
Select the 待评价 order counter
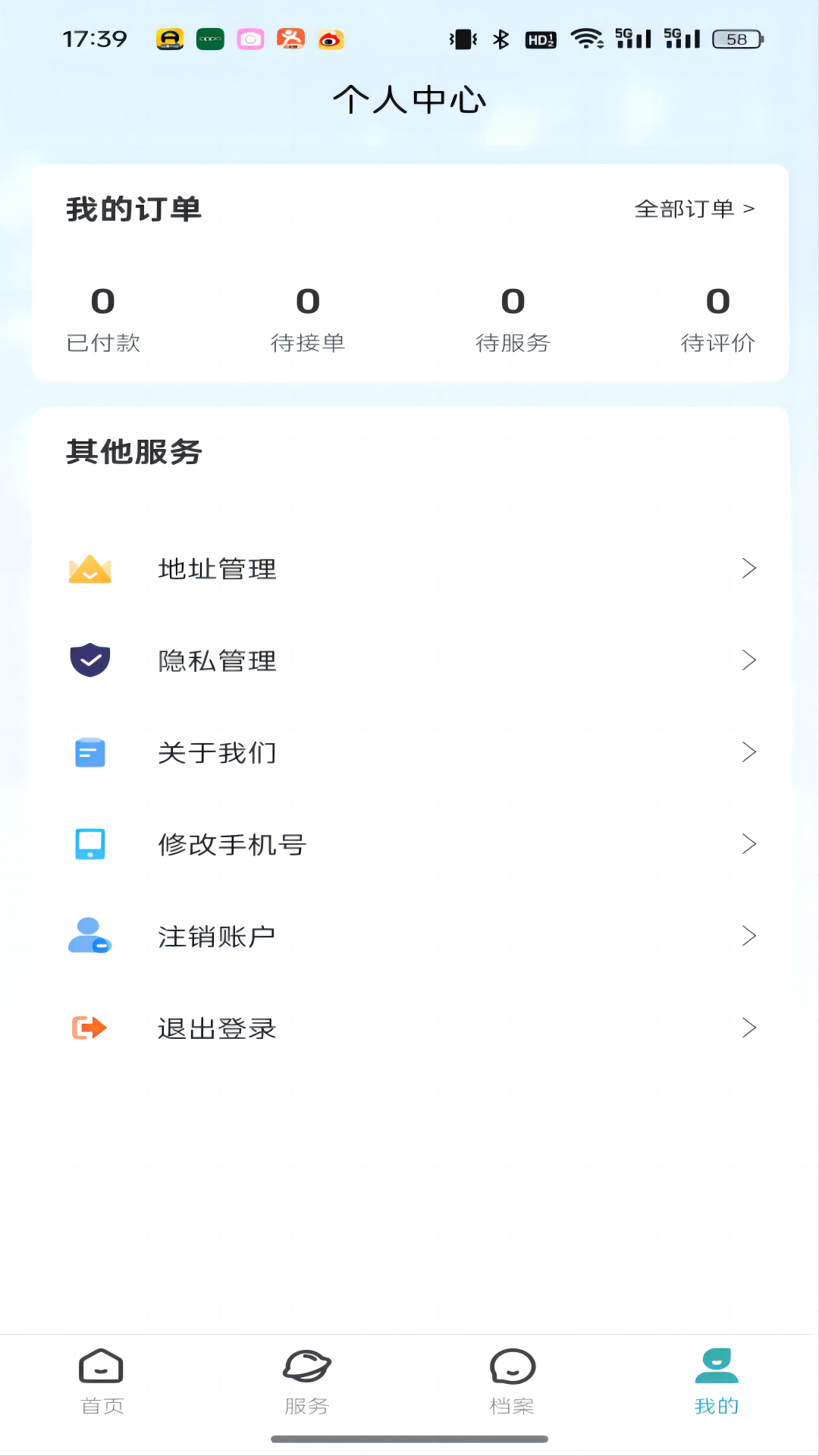point(718,318)
